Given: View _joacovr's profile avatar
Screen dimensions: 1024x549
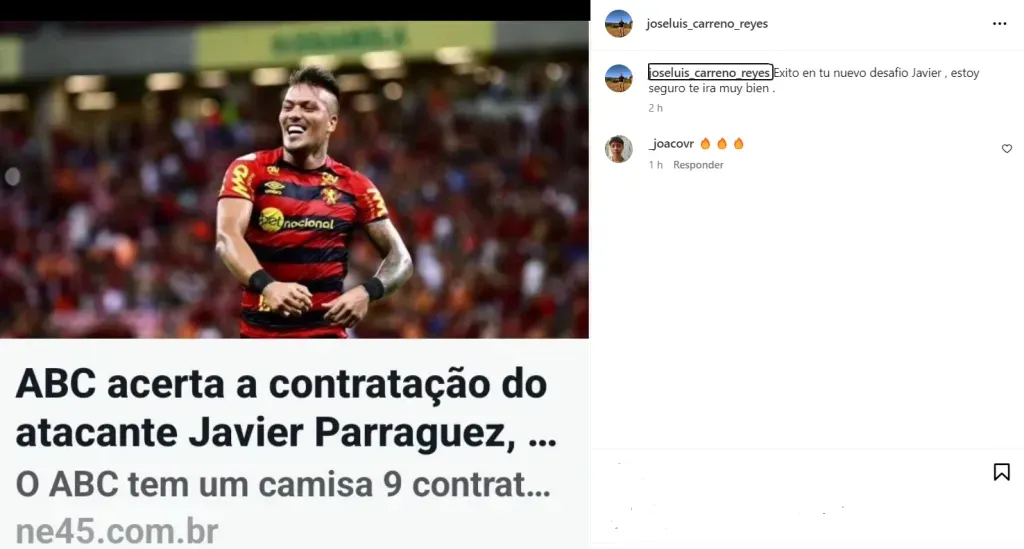Looking at the screenshot, I should (619, 149).
